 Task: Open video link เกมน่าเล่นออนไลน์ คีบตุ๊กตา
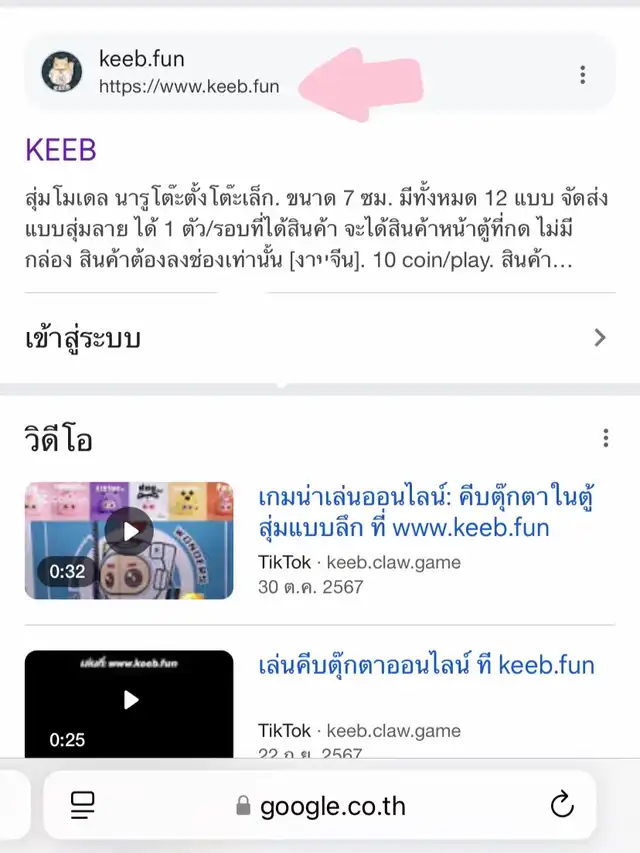(x=426, y=512)
